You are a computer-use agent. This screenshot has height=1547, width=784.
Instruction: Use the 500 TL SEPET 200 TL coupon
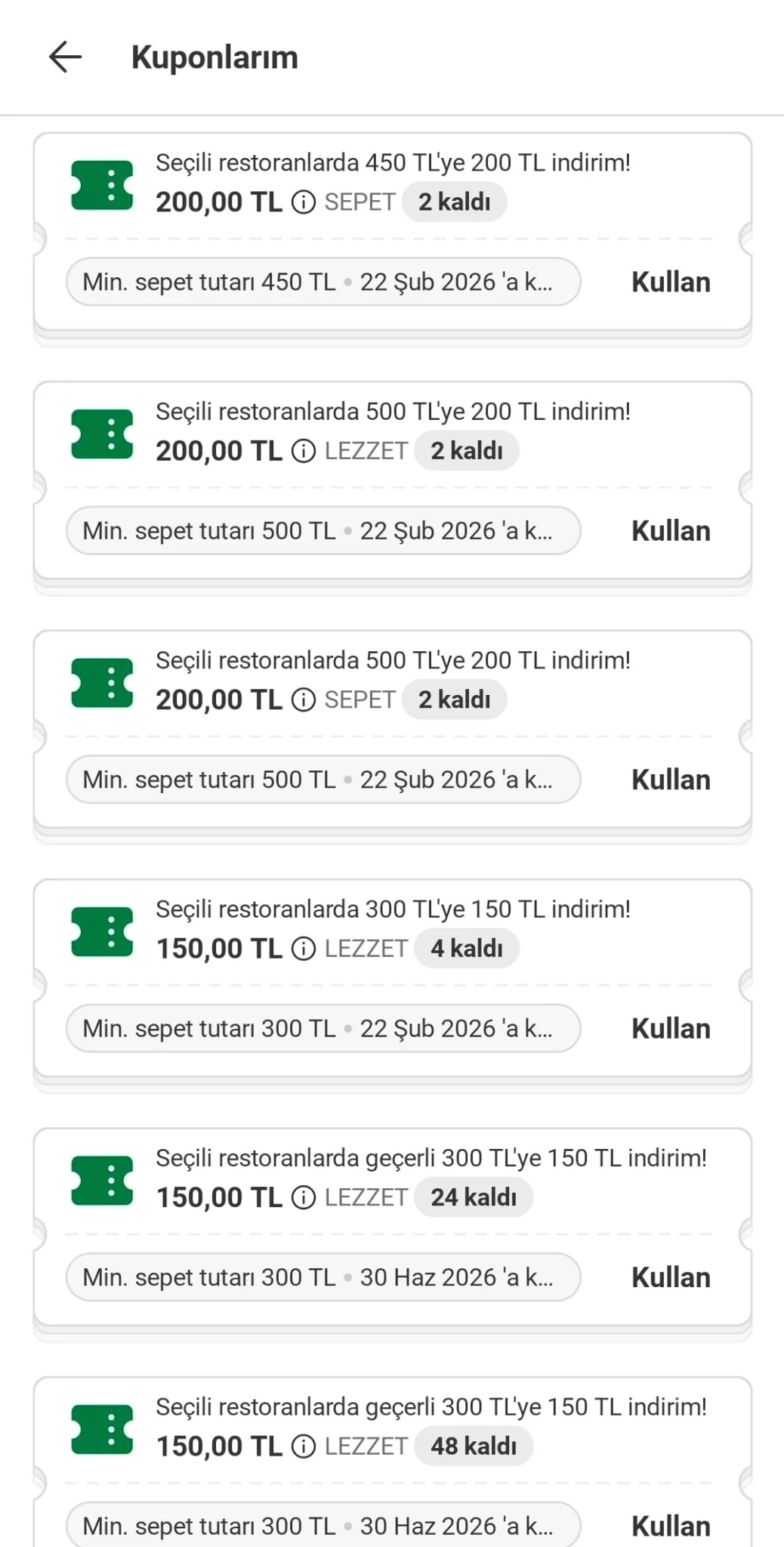tap(670, 780)
